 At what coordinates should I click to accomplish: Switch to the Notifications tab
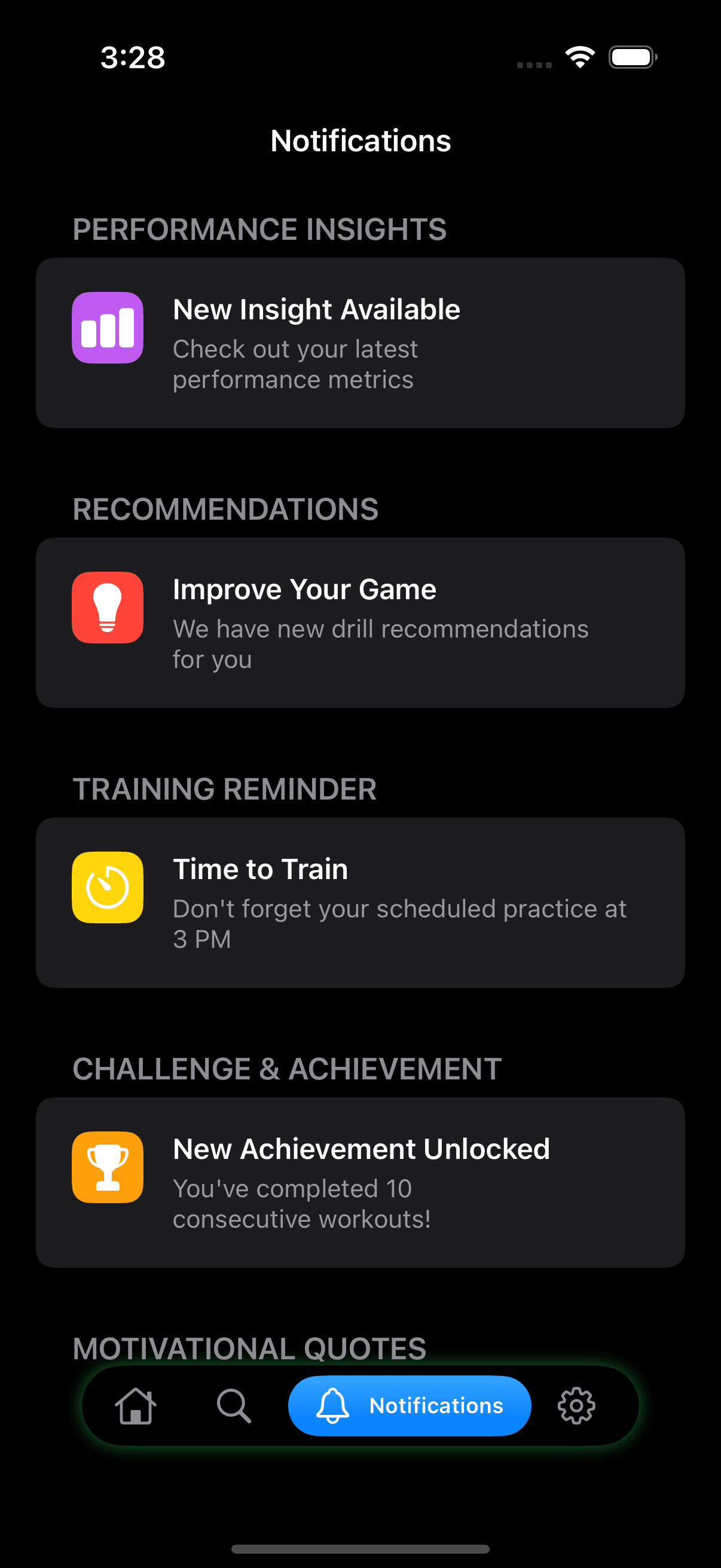[409, 1406]
